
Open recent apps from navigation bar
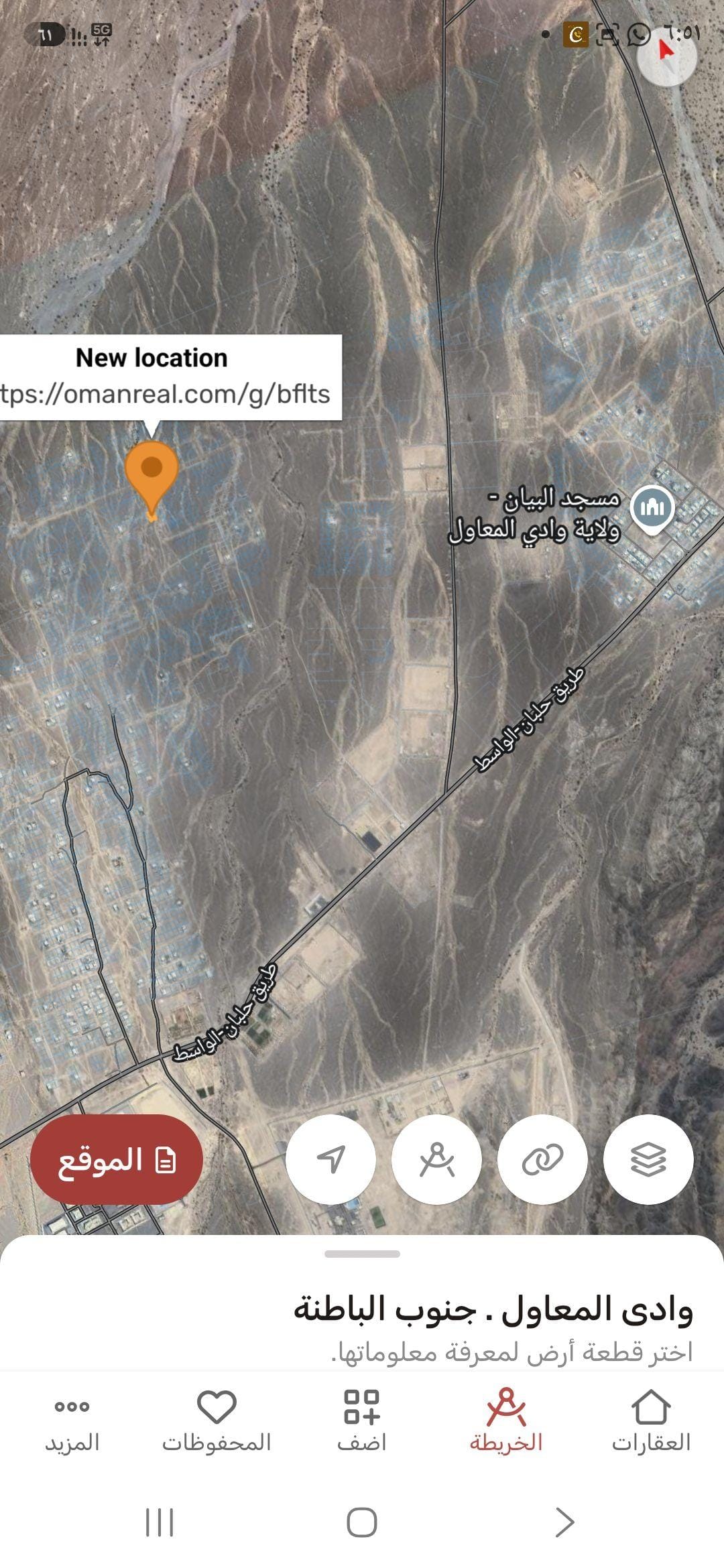click(160, 1522)
